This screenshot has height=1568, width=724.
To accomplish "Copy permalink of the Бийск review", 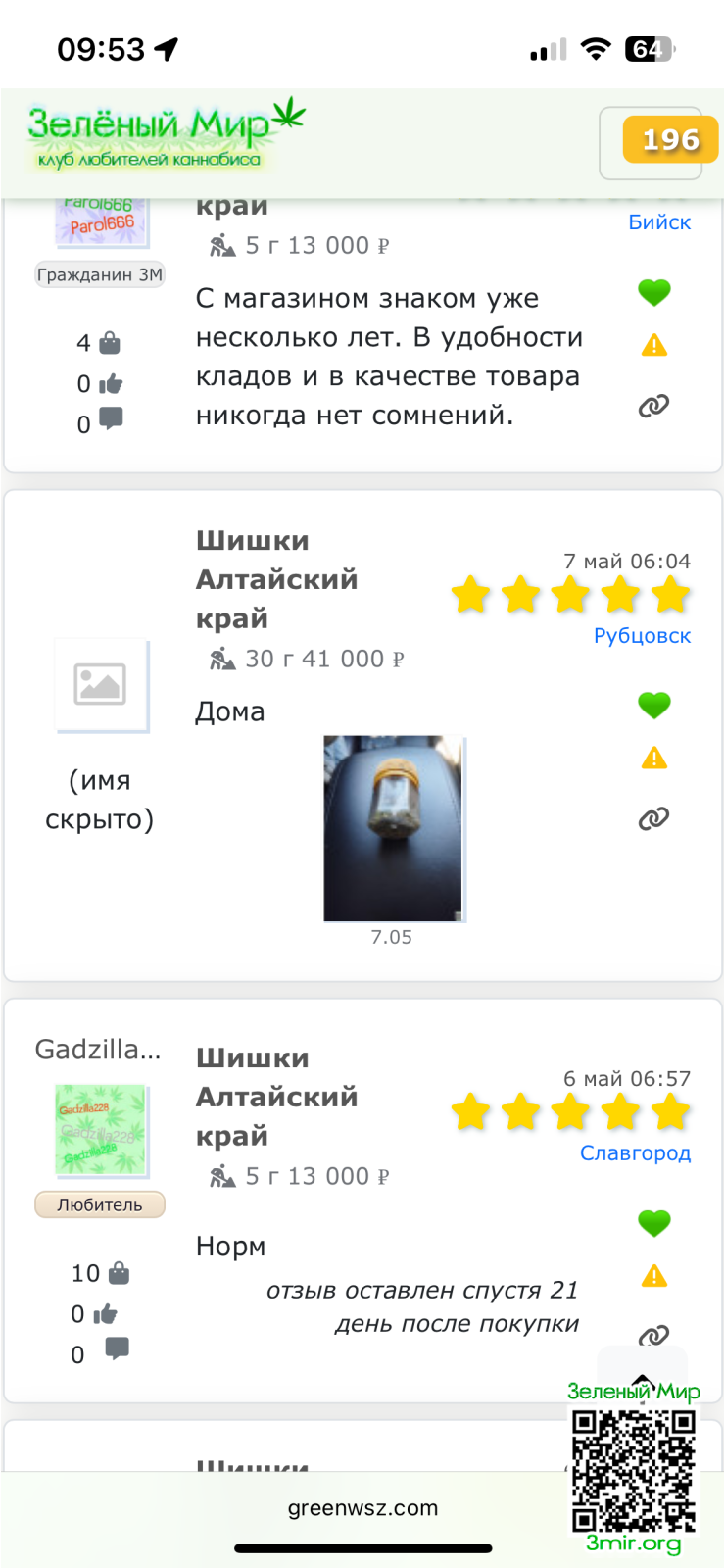I will coord(653,405).
